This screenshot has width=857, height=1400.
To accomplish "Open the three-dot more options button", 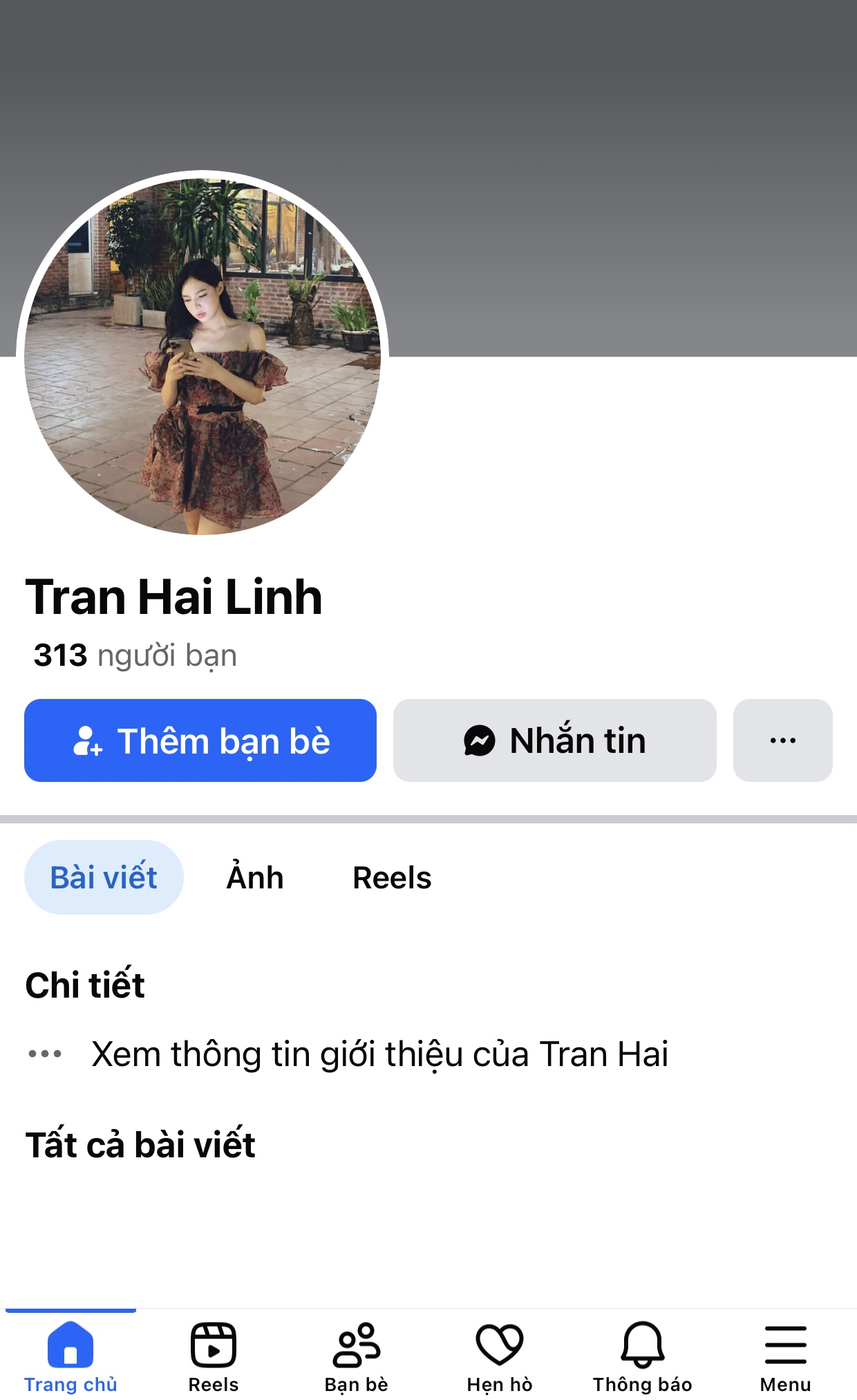I will pos(783,740).
